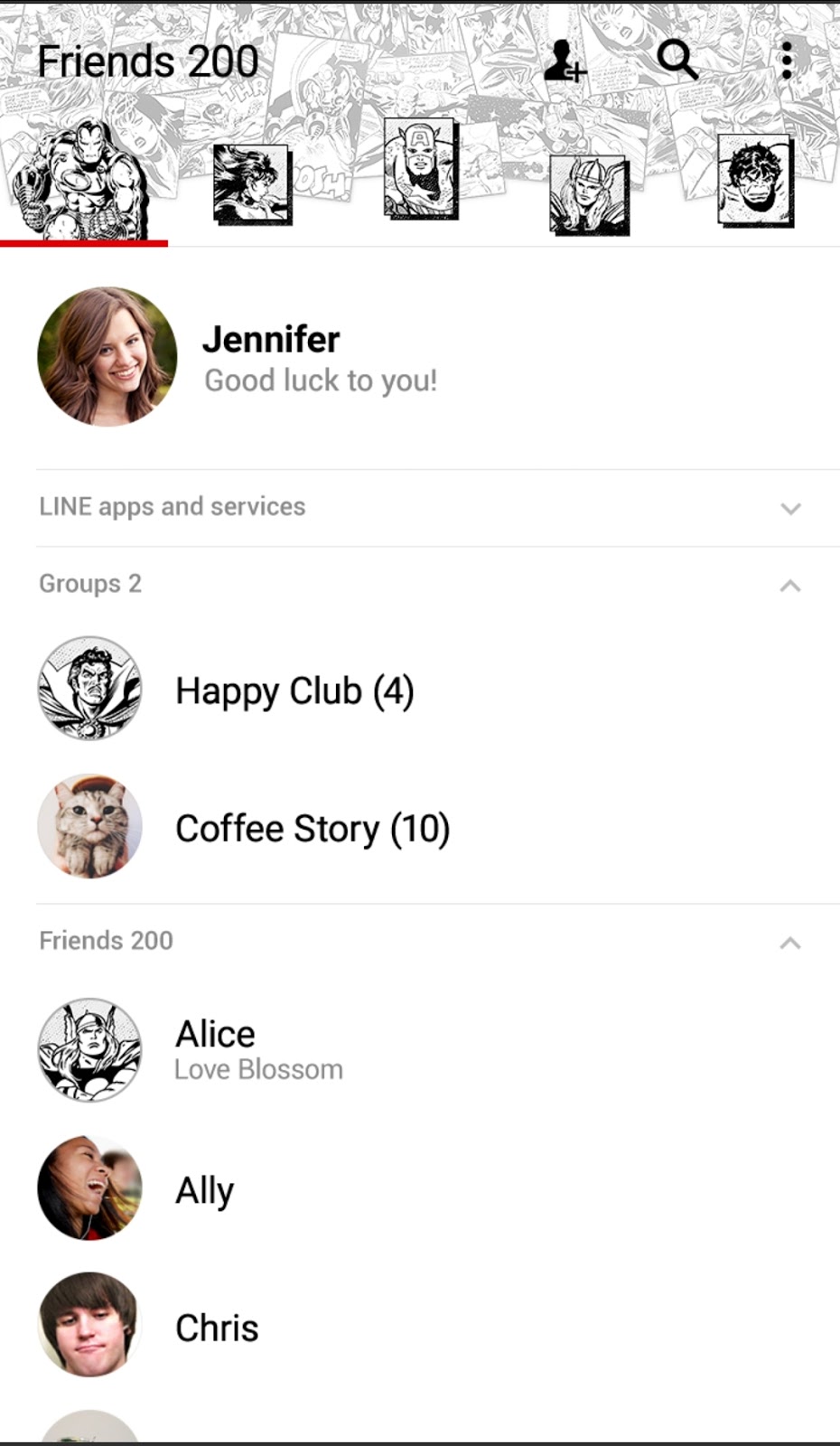Switch to the Captain America tab
This screenshot has height=1446, width=840.
pos(420,168)
